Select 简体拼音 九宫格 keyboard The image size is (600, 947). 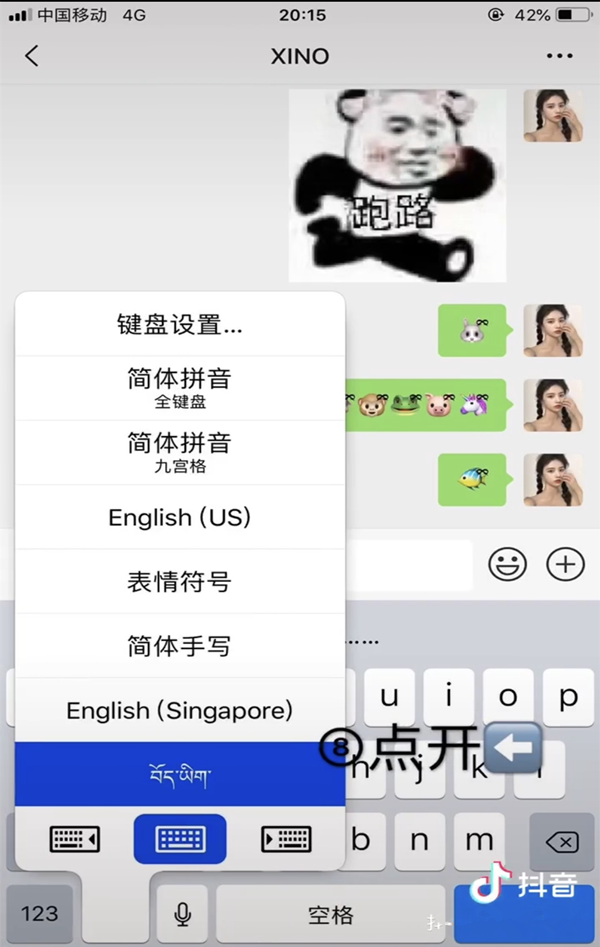(x=180, y=452)
